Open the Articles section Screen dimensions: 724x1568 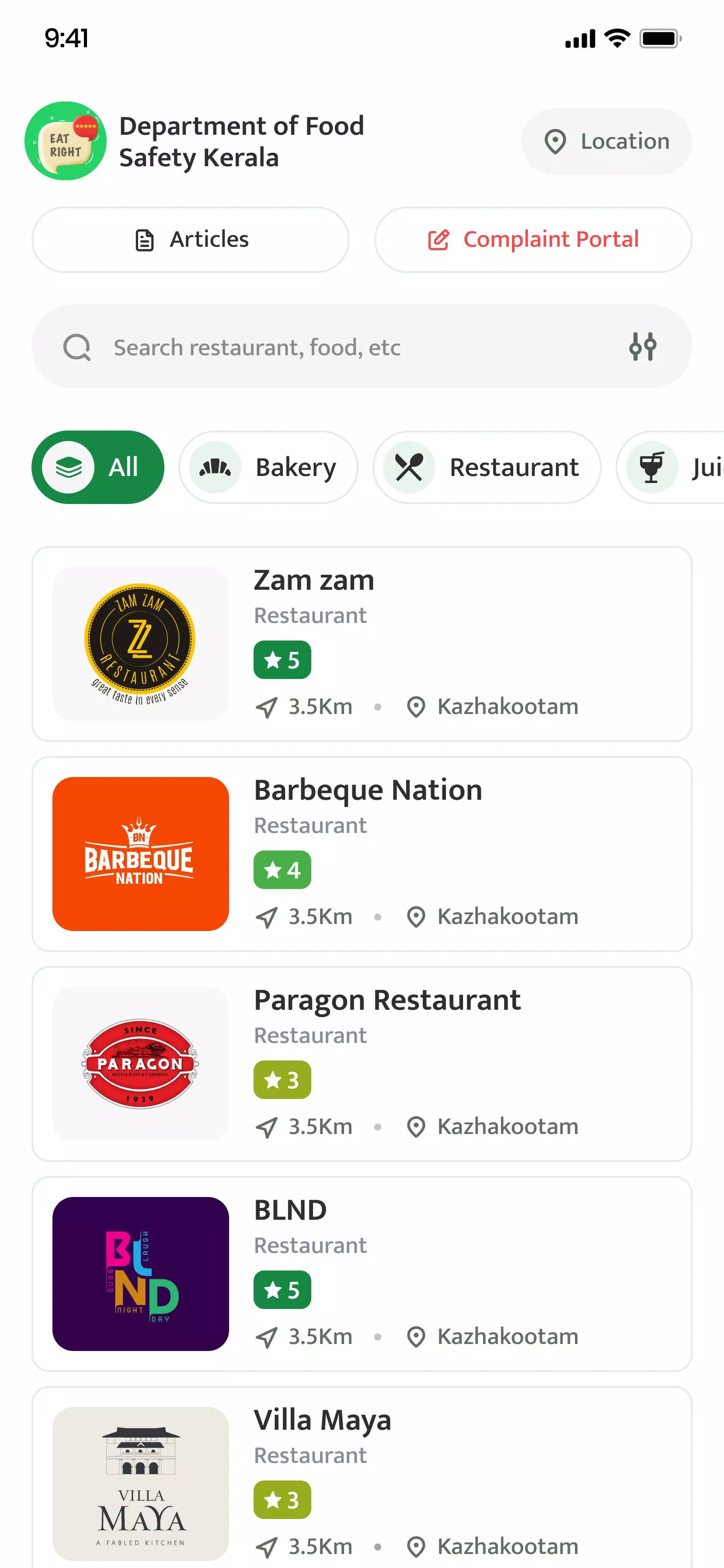[x=191, y=239]
